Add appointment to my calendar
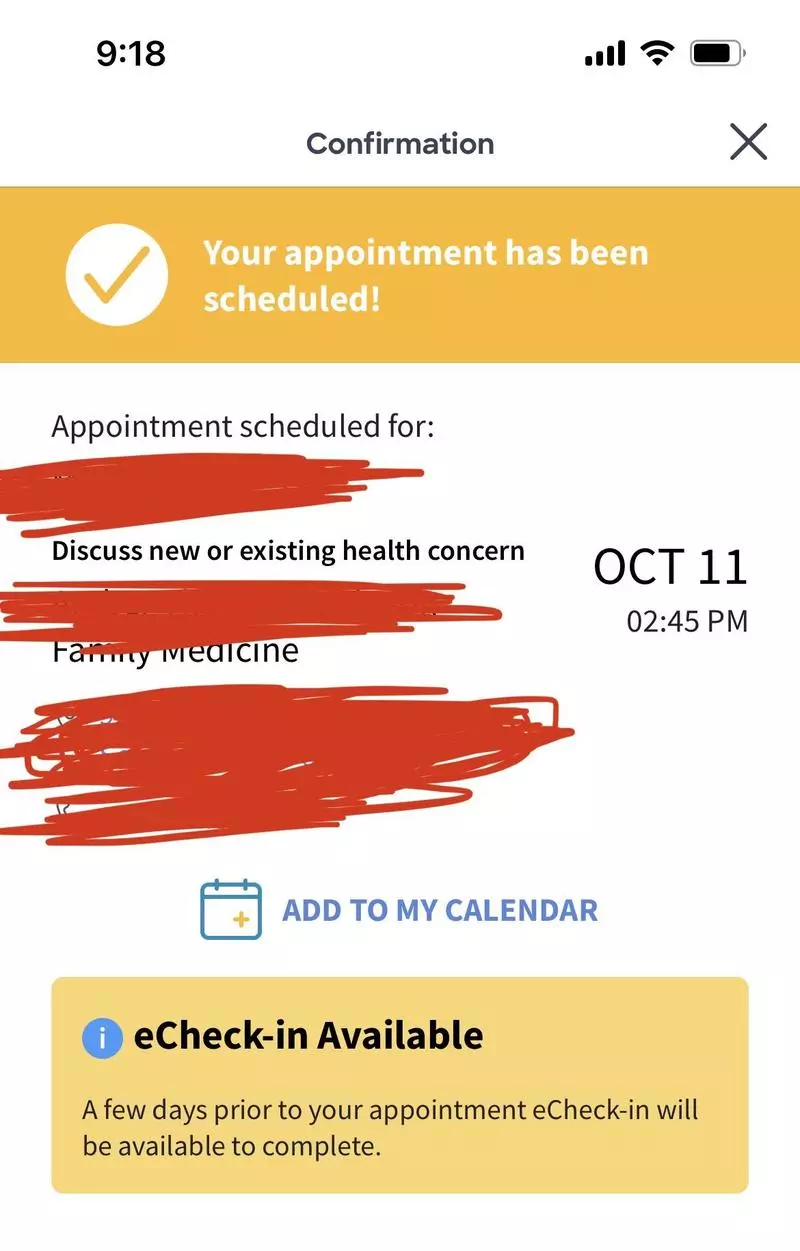Image resolution: width=800 pixels, height=1251 pixels. tap(400, 910)
